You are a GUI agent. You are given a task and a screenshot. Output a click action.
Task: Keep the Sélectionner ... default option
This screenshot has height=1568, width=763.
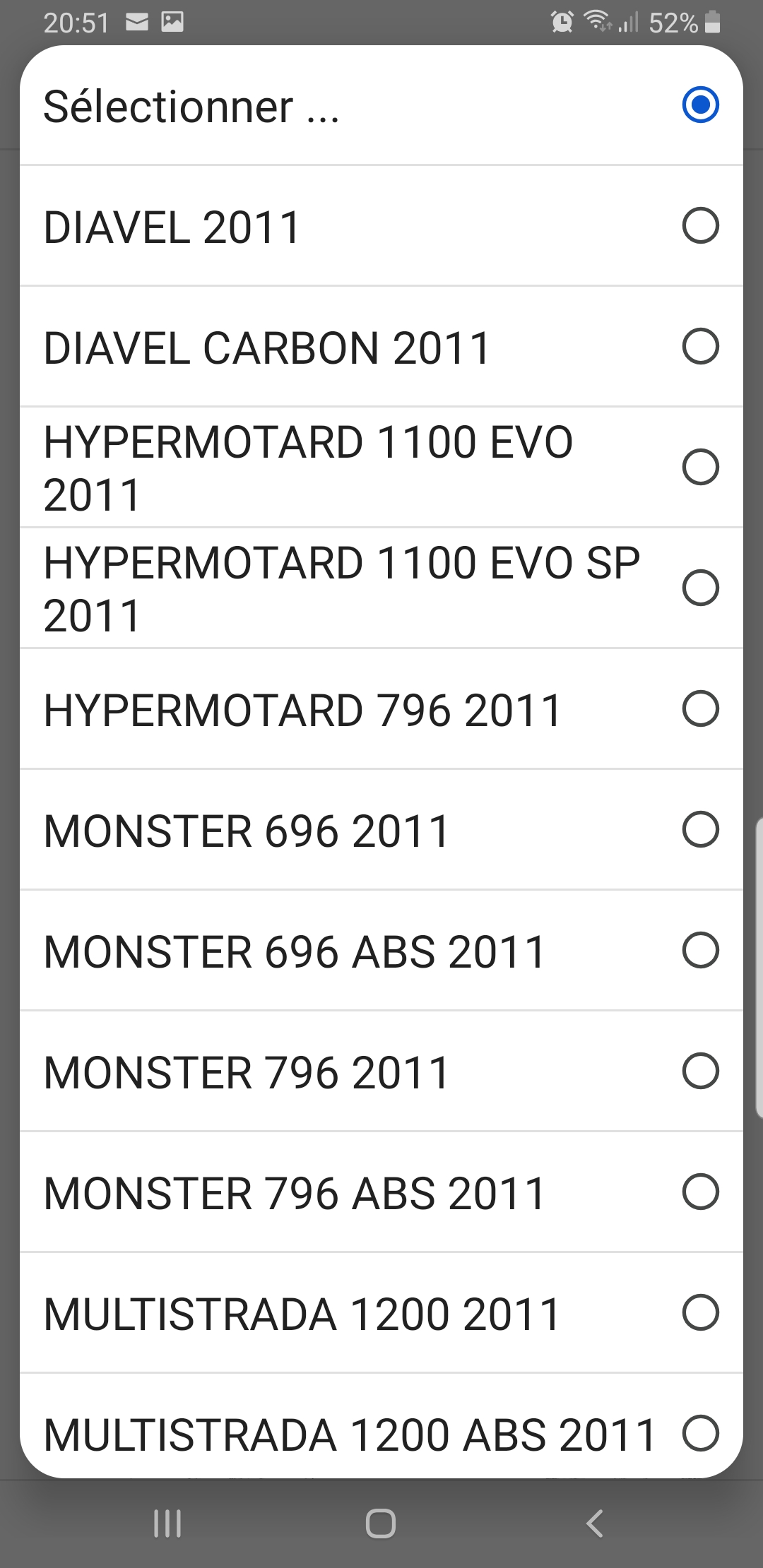point(381,106)
